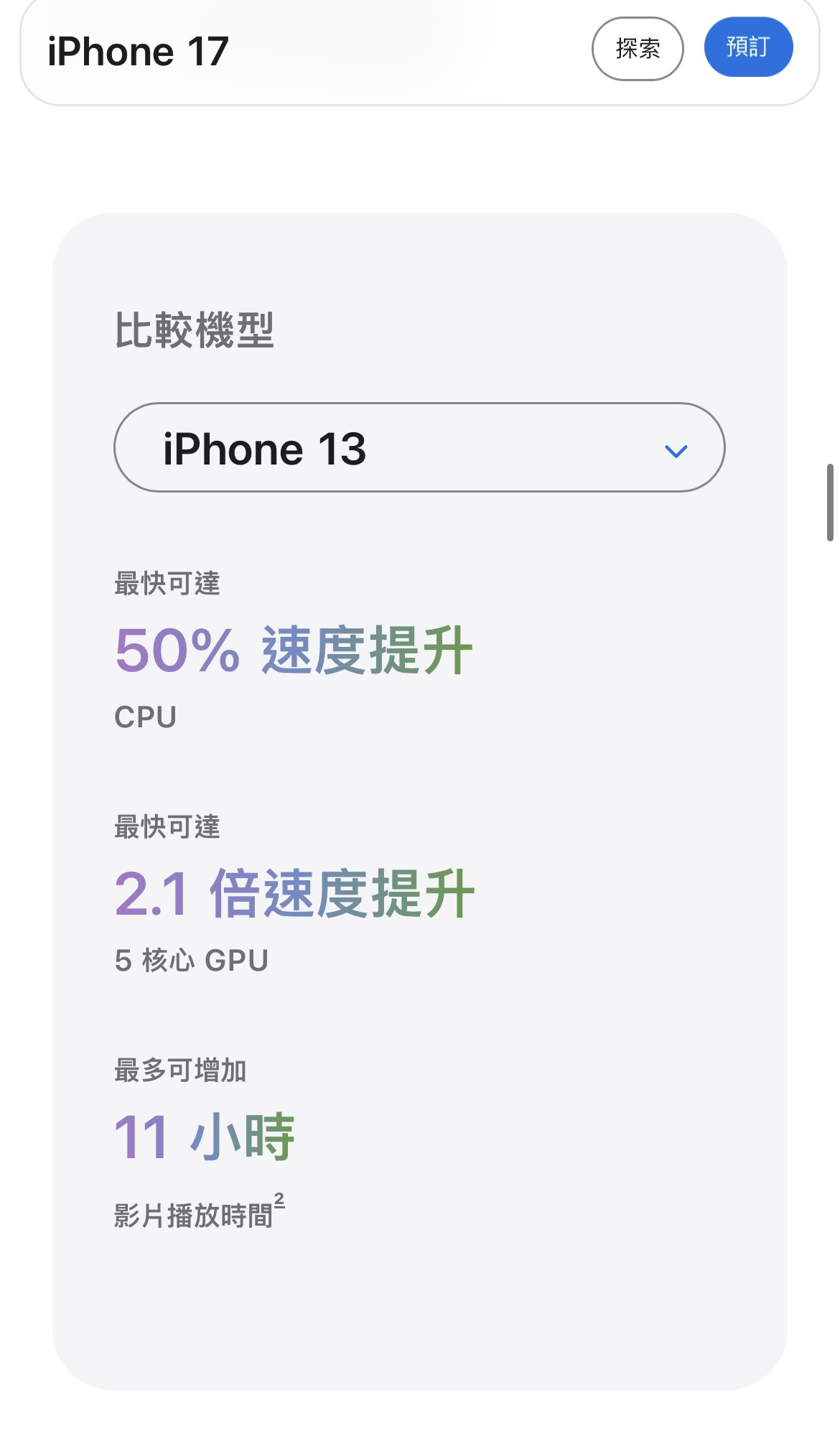Screen dimensions: 840x1441
Task: Tap the 探索 button in the top bar
Action: pos(638,49)
